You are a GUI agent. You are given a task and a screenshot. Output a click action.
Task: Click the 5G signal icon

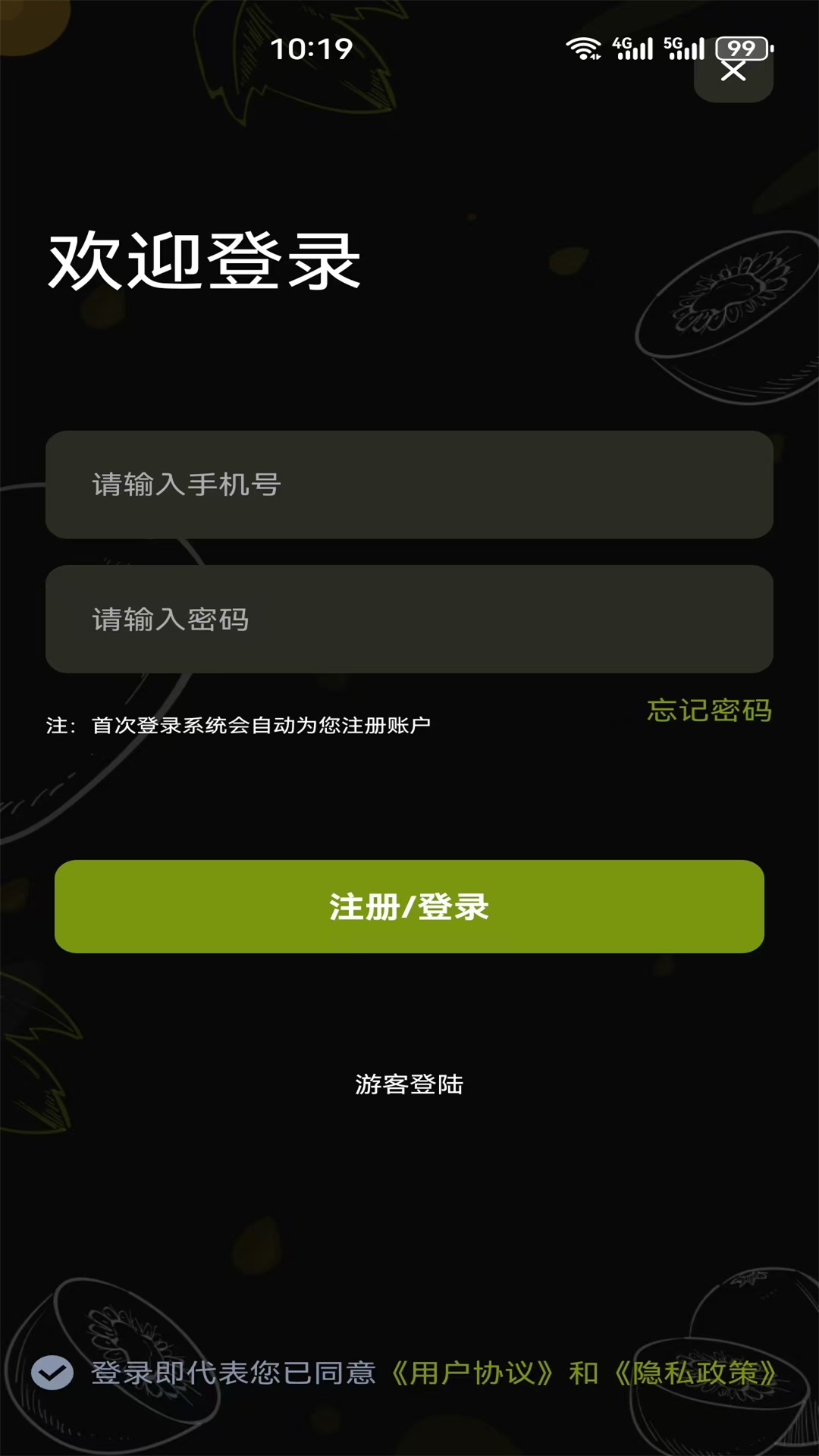682,48
